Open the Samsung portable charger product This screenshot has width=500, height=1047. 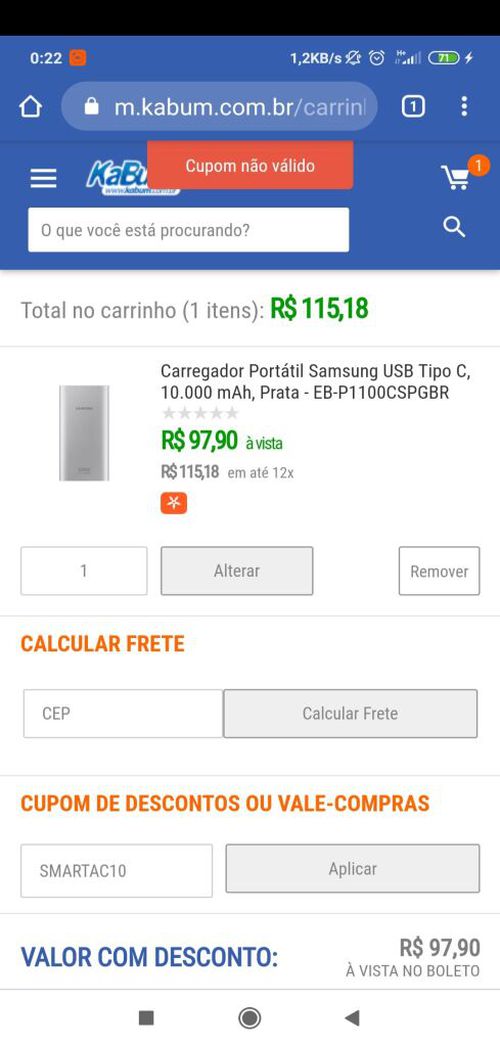(x=315, y=381)
